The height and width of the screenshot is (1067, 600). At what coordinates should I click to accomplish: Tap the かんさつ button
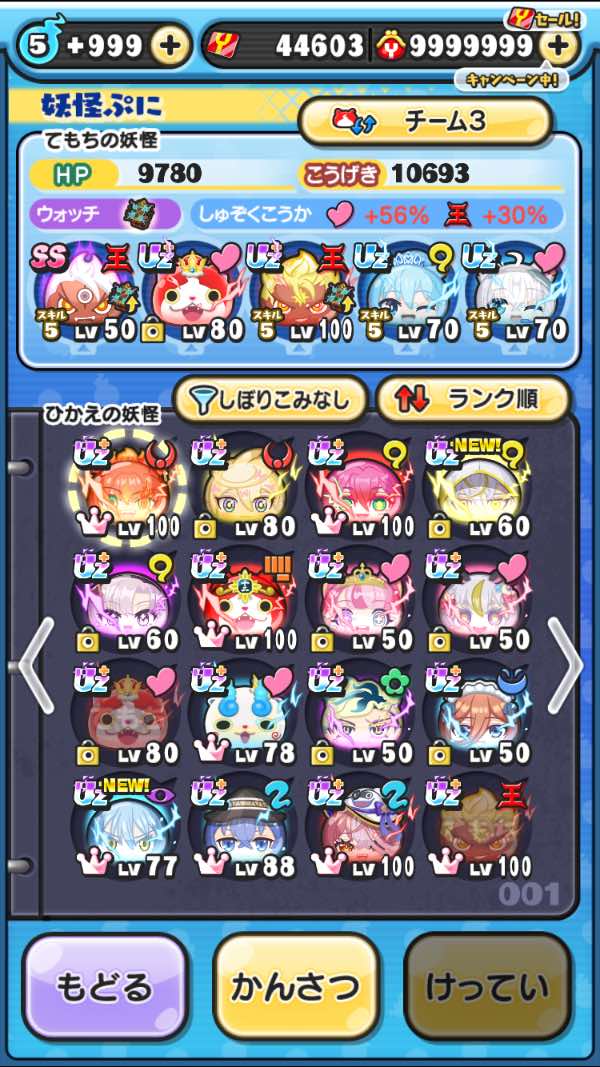tap(295, 986)
